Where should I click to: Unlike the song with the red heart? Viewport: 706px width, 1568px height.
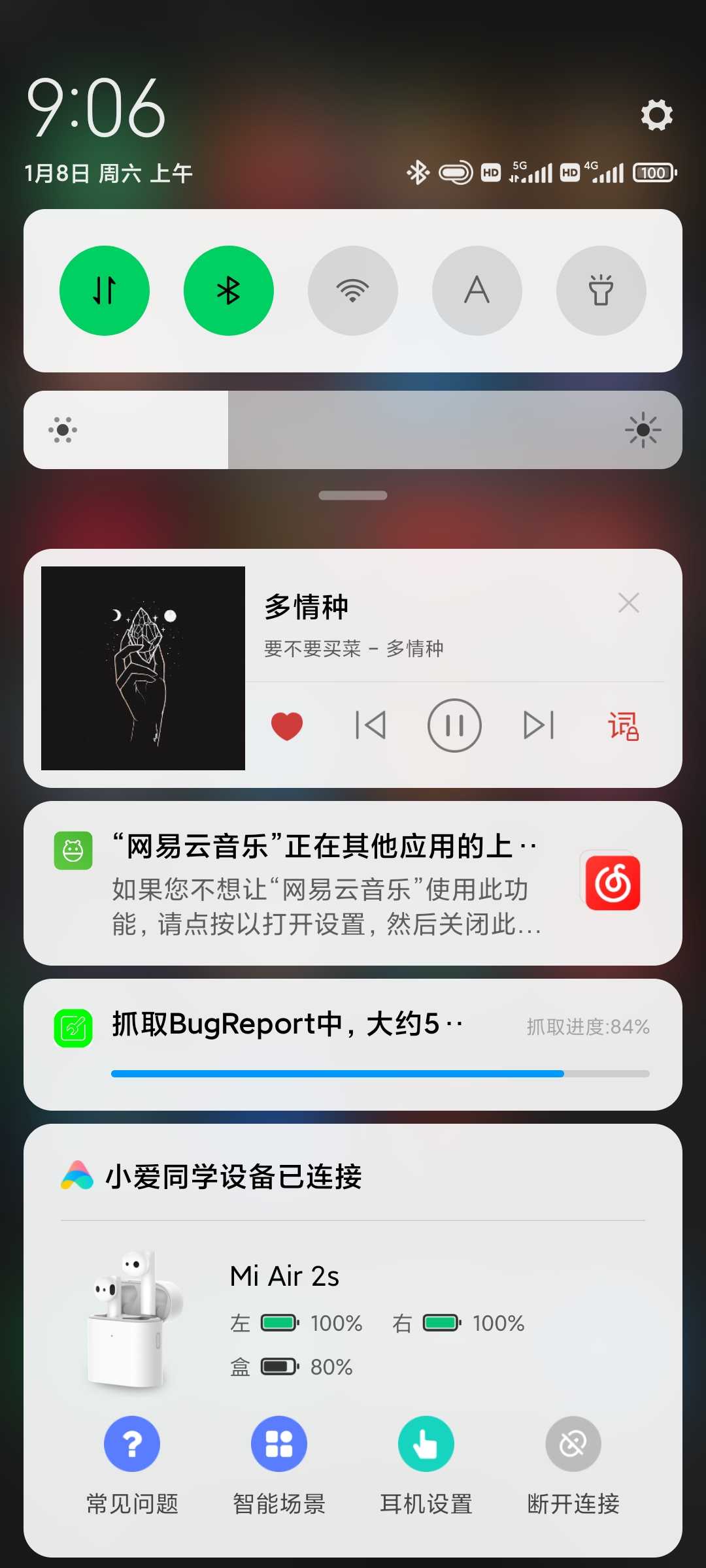click(x=287, y=726)
